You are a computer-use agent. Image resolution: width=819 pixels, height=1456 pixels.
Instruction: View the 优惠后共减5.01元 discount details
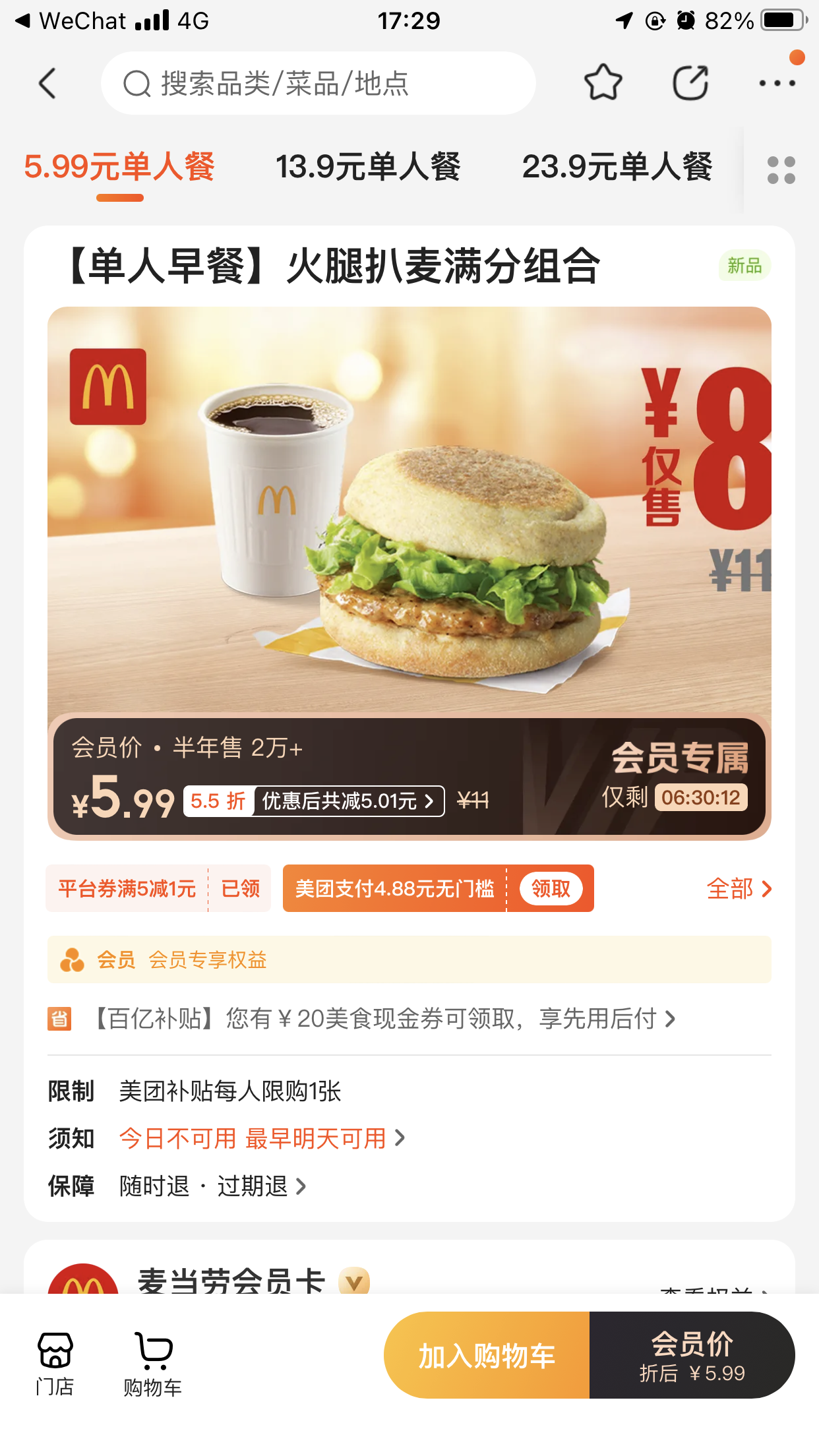[348, 801]
